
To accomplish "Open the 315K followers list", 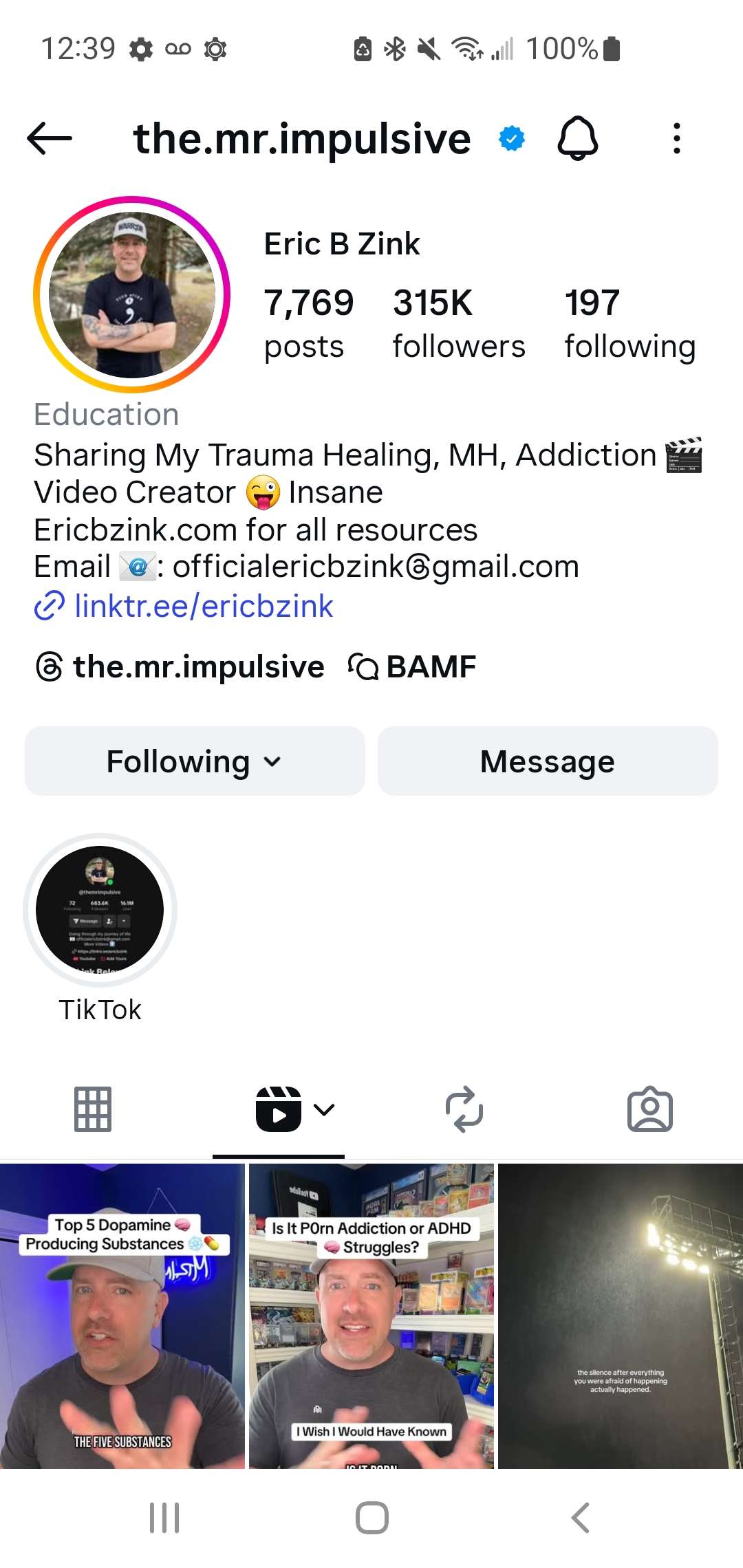I will [x=458, y=323].
